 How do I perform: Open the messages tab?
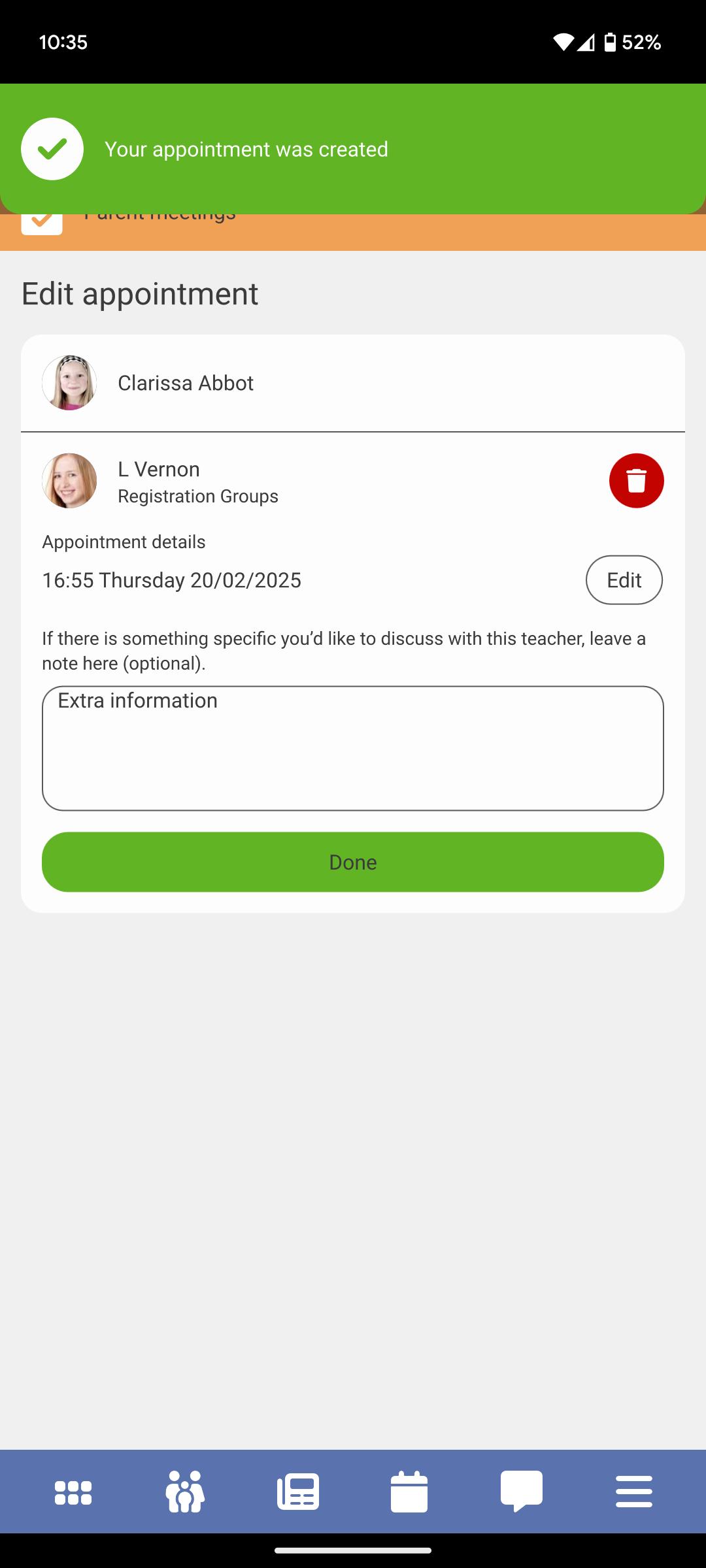521,1492
